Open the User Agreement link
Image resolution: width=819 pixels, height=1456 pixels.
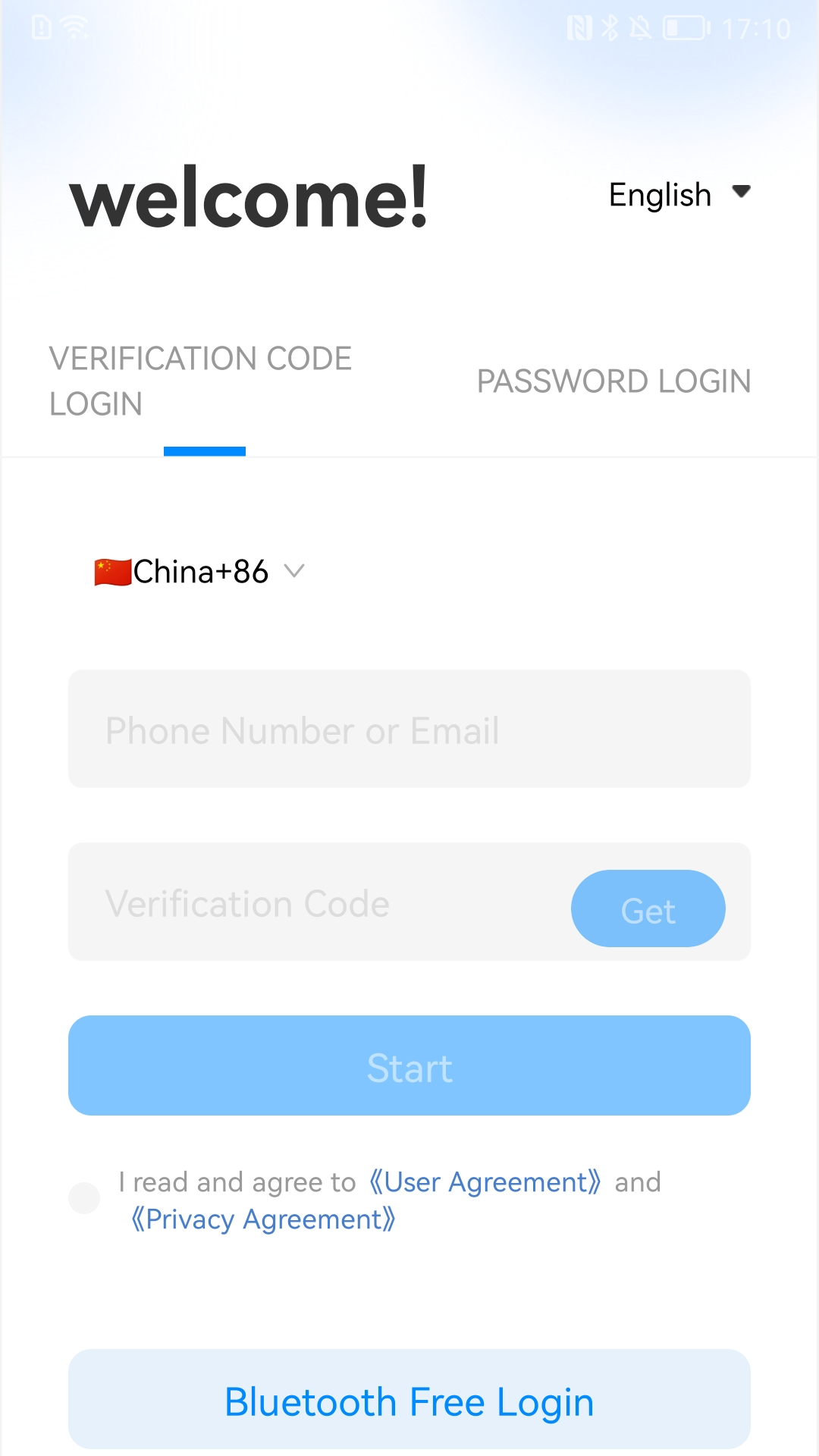coord(485,1181)
